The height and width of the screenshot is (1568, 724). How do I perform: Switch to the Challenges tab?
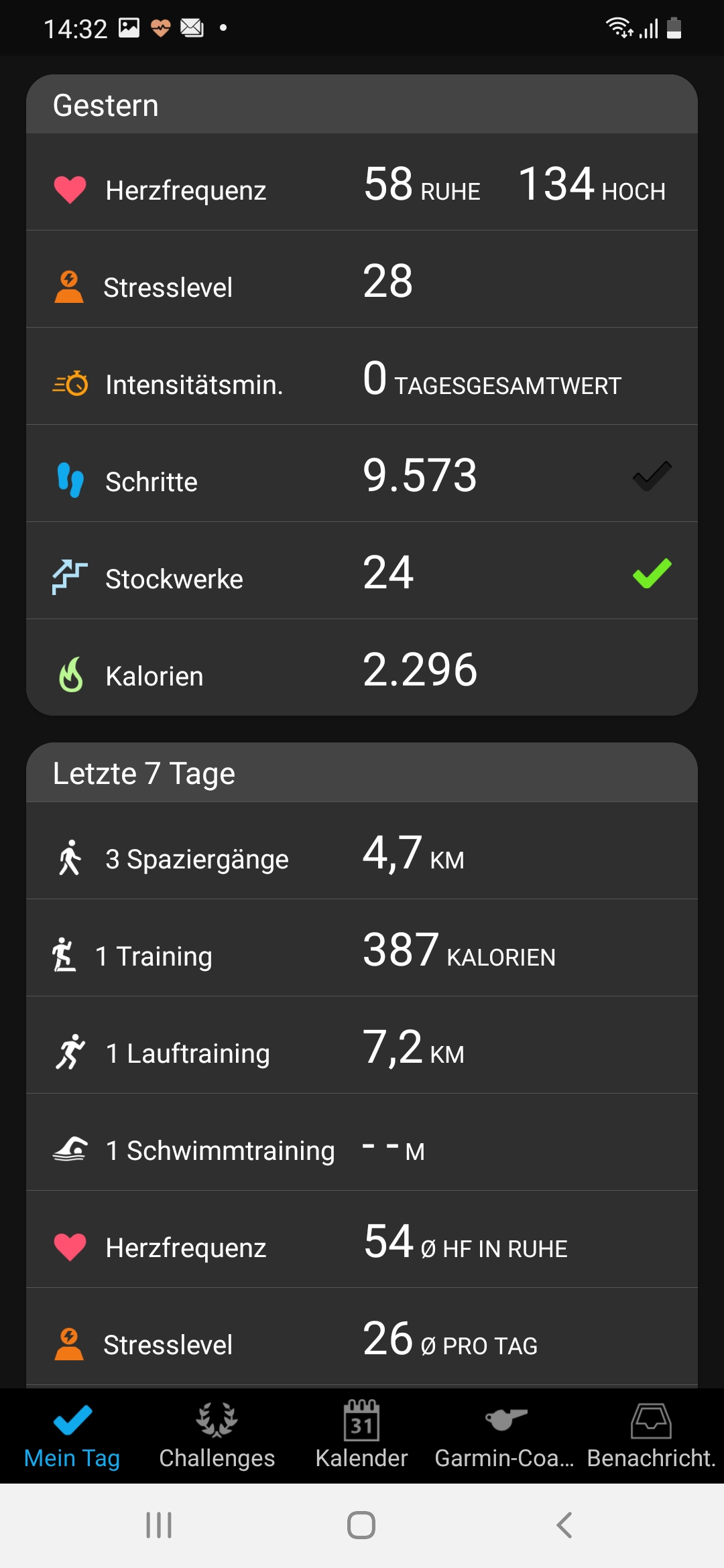point(217,1435)
